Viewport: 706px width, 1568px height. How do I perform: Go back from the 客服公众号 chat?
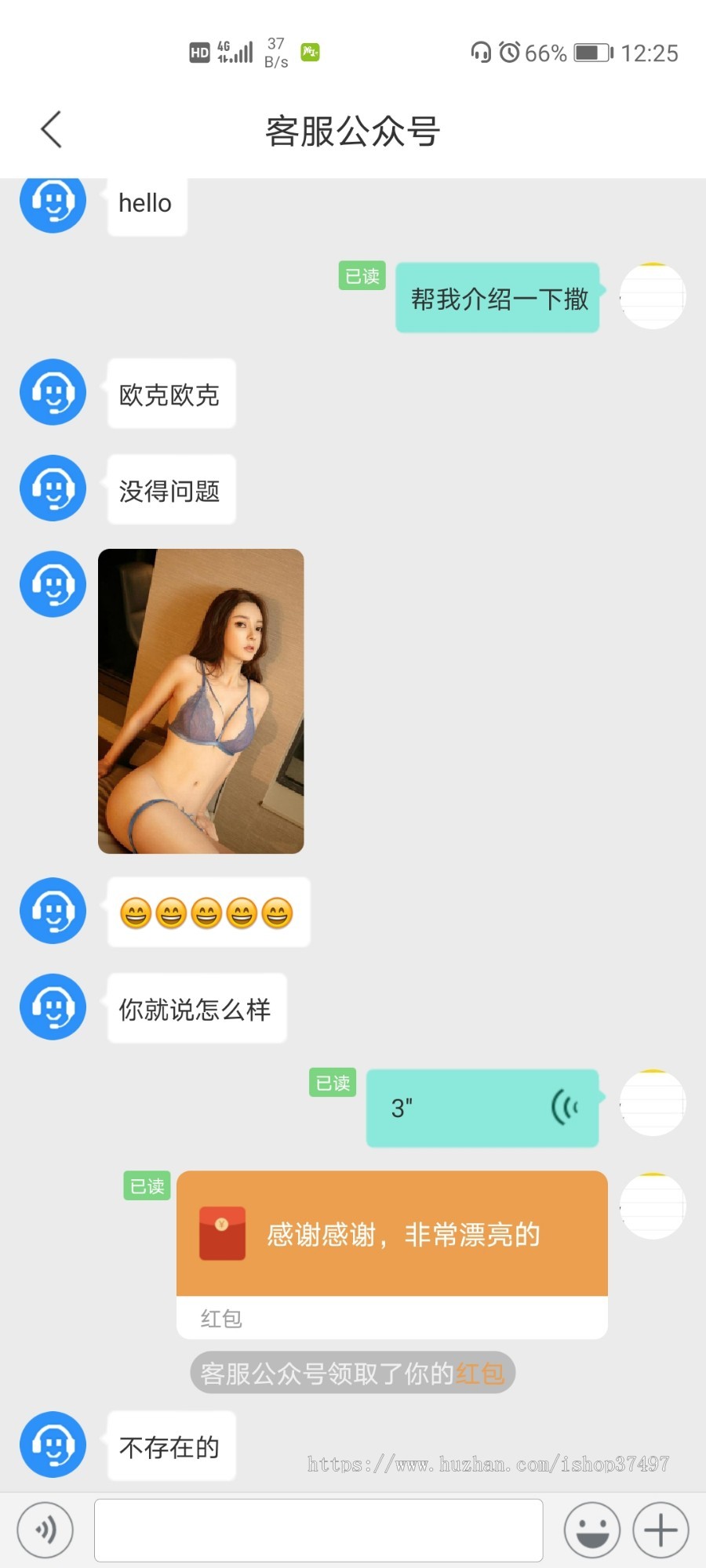[x=51, y=129]
